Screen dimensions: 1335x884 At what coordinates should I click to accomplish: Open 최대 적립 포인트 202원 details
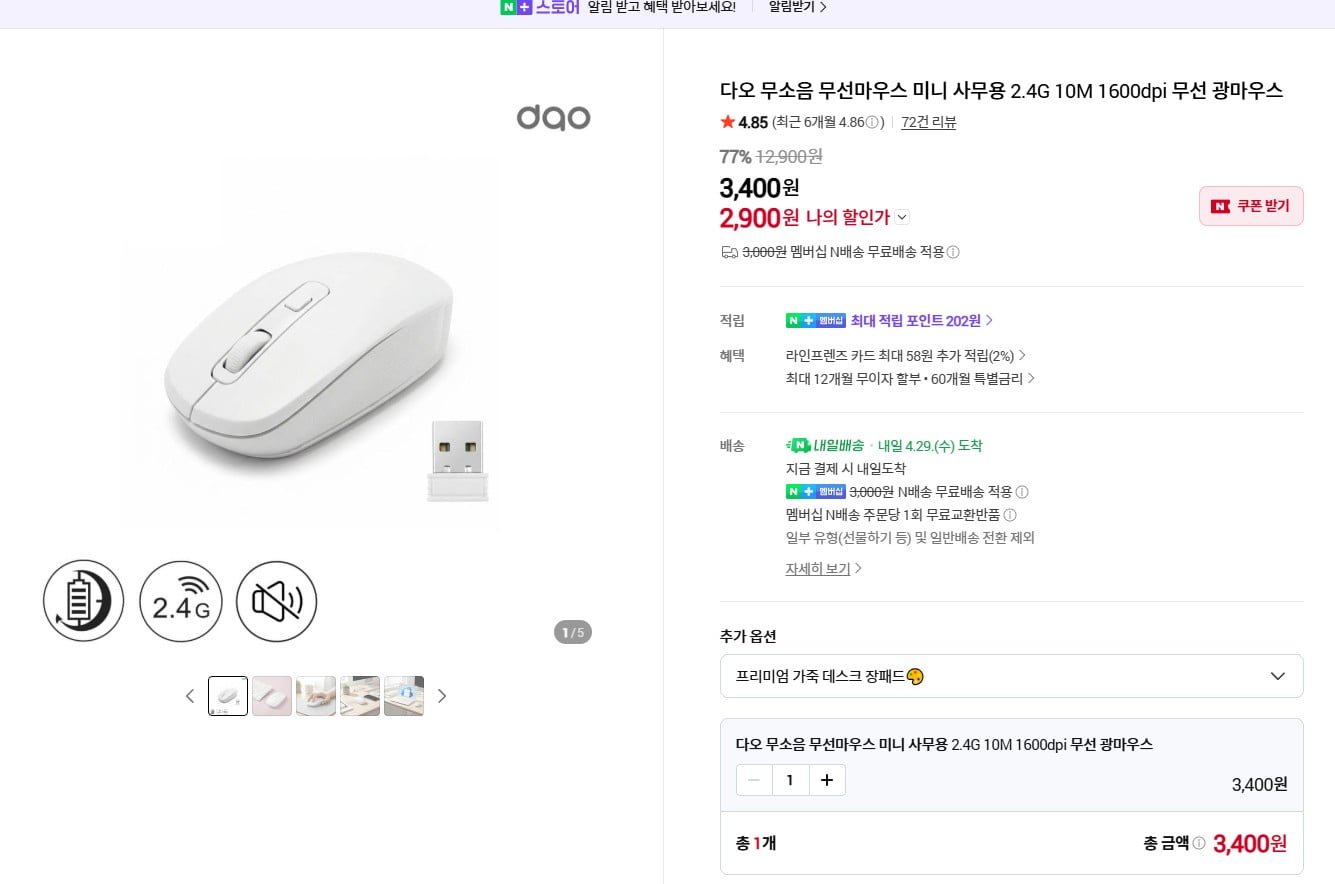coord(920,320)
